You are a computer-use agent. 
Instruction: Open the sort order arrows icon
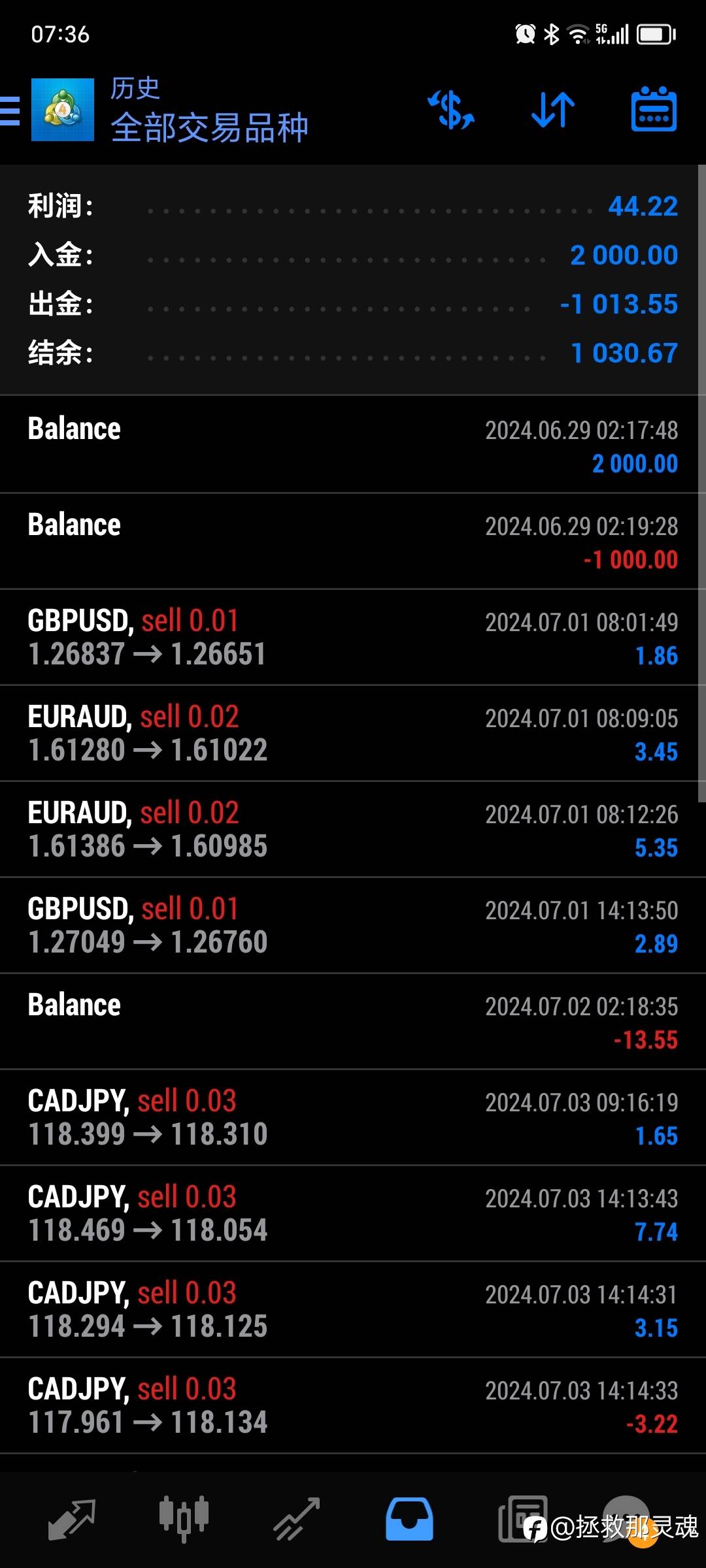pyautogui.click(x=553, y=110)
